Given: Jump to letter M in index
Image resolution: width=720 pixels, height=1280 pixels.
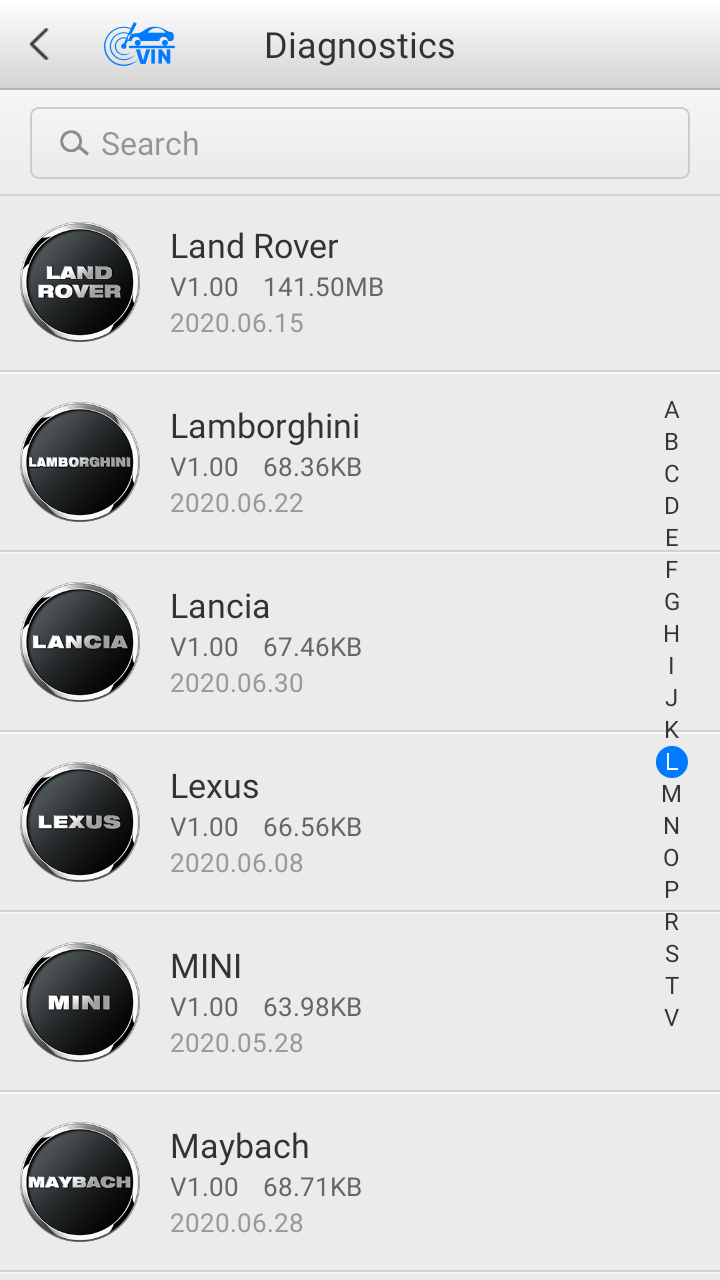Looking at the screenshot, I should (x=672, y=794).
